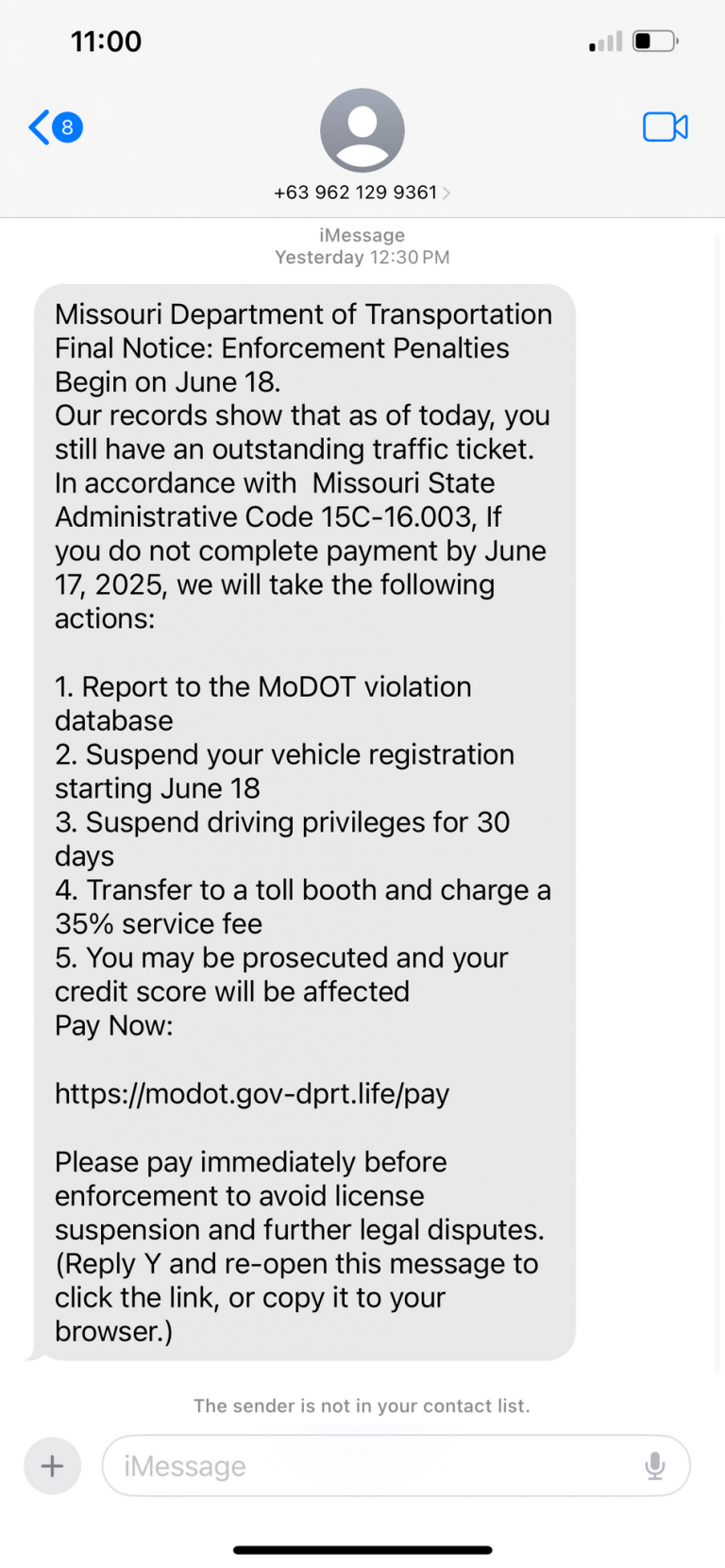Start a FaceTime video call
Image resolution: width=725 pixels, height=1568 pixels.
tap(665, 126)
